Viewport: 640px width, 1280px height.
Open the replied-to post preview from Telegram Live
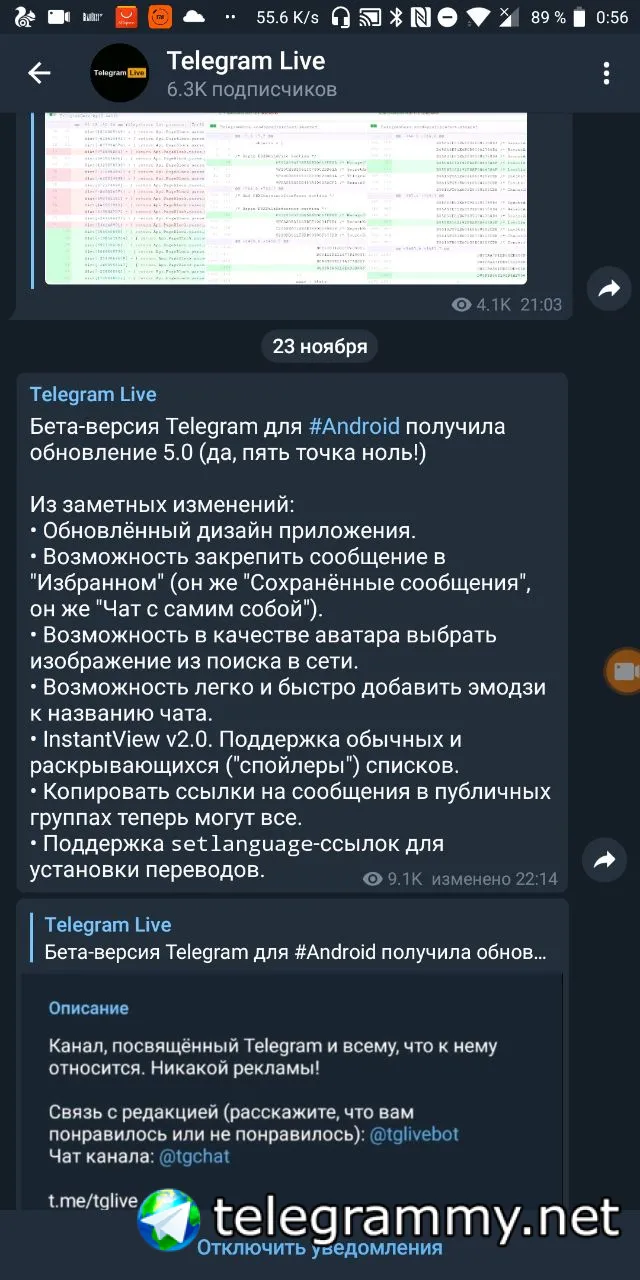point(295,938)
